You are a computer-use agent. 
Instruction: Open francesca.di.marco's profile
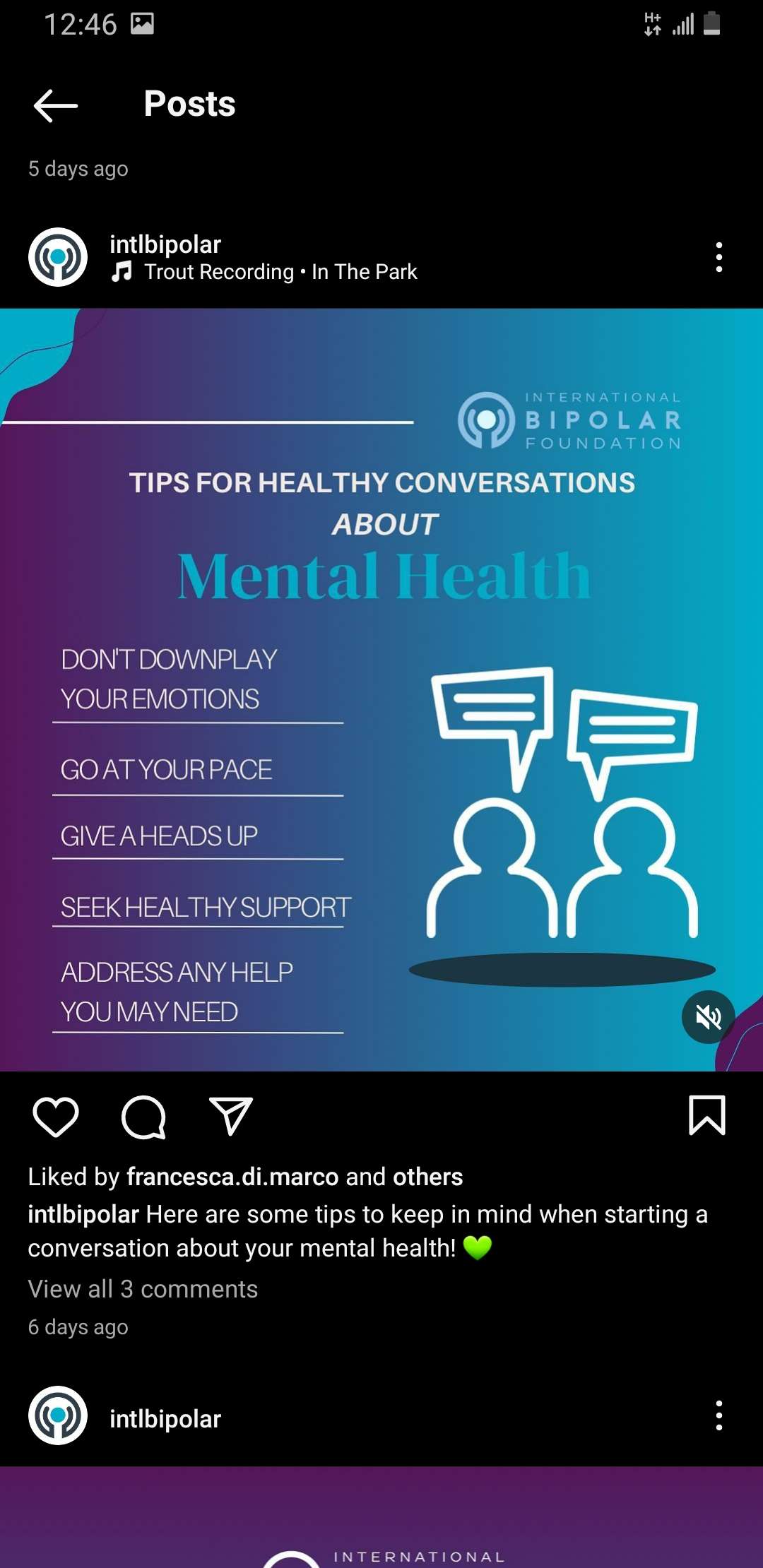pos(232,1177)
